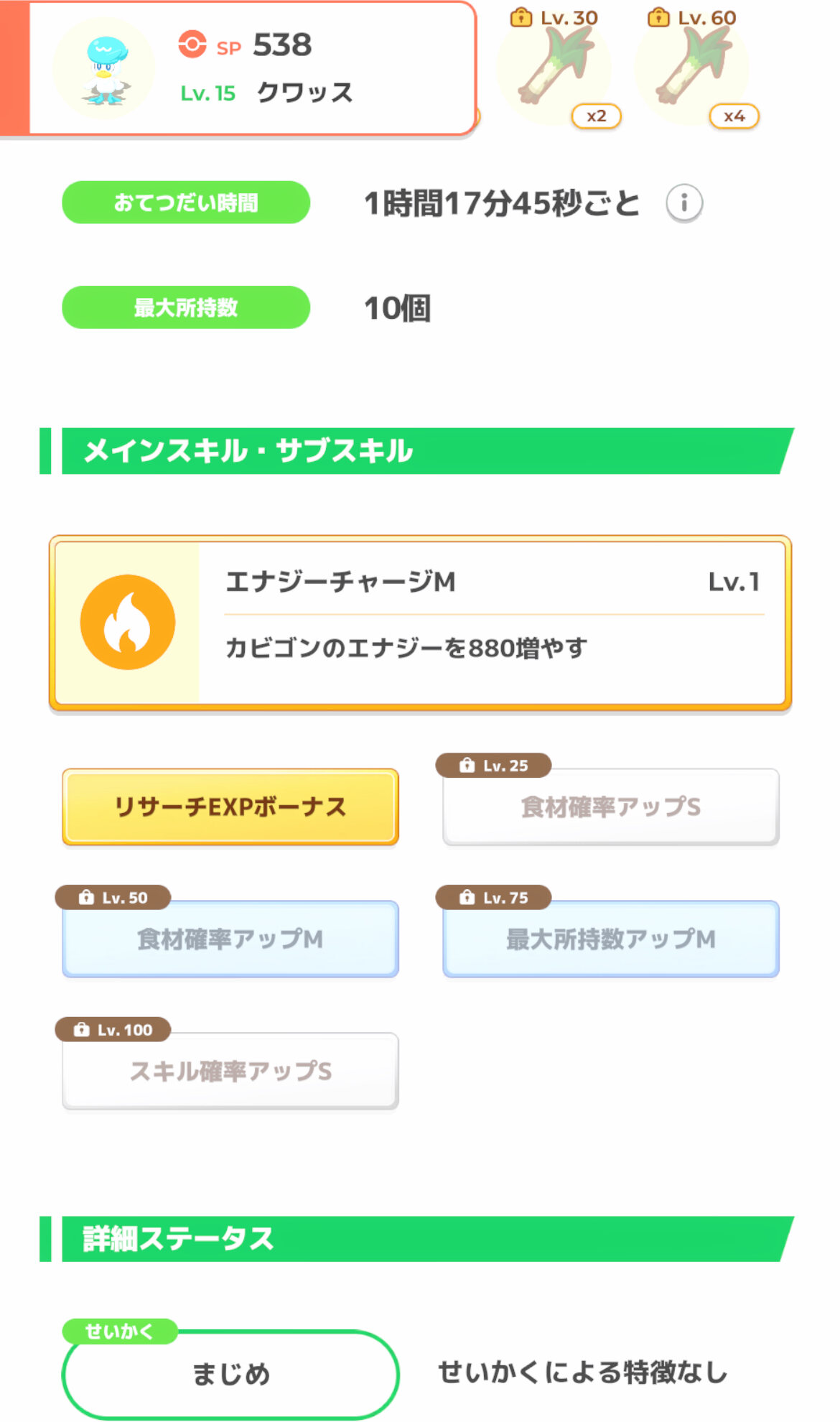View the locked 食材確率アップS sub skill
This screenshot has height=1422, width=840.
[611, 807]
